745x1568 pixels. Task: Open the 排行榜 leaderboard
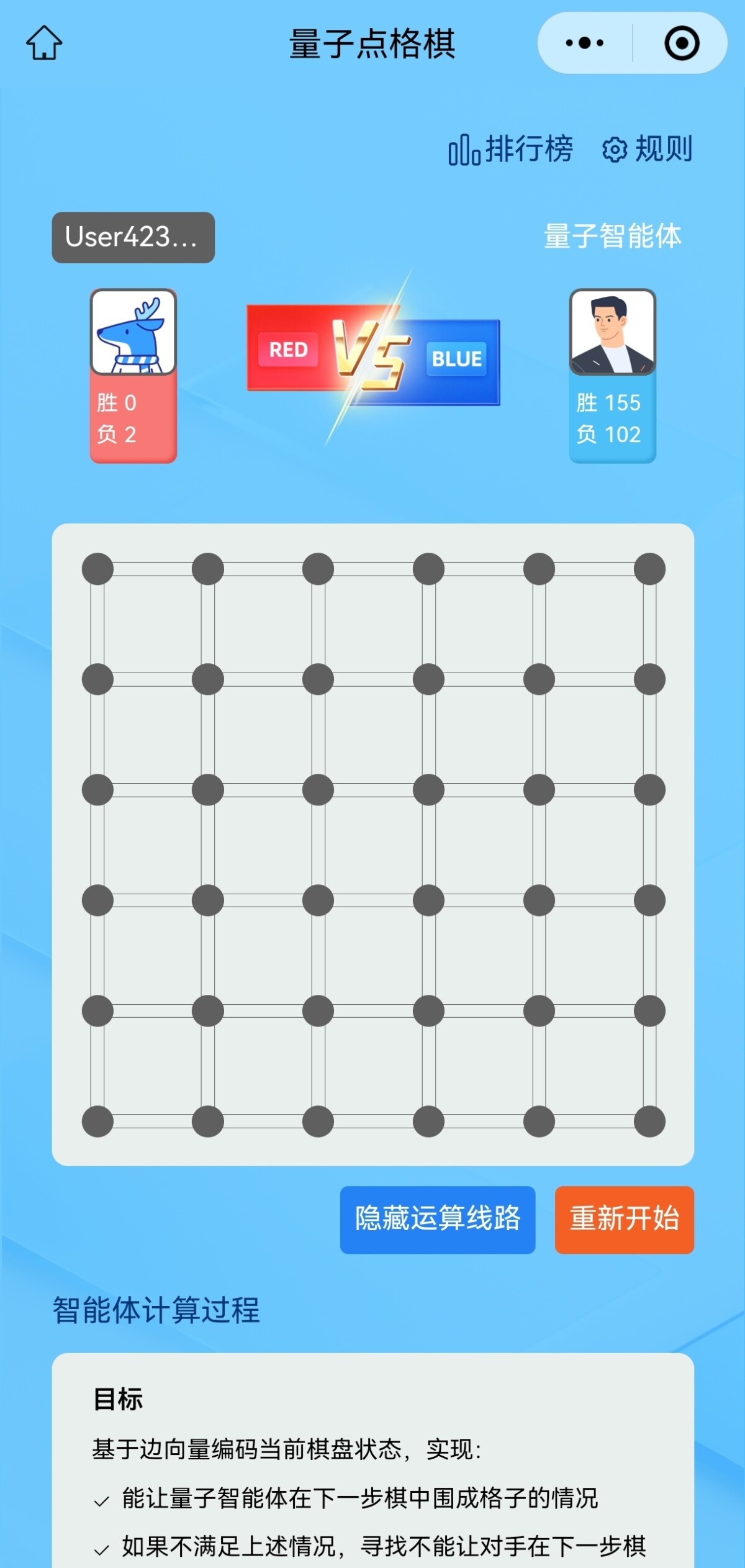pyautogui.click(x=510, y=150)
